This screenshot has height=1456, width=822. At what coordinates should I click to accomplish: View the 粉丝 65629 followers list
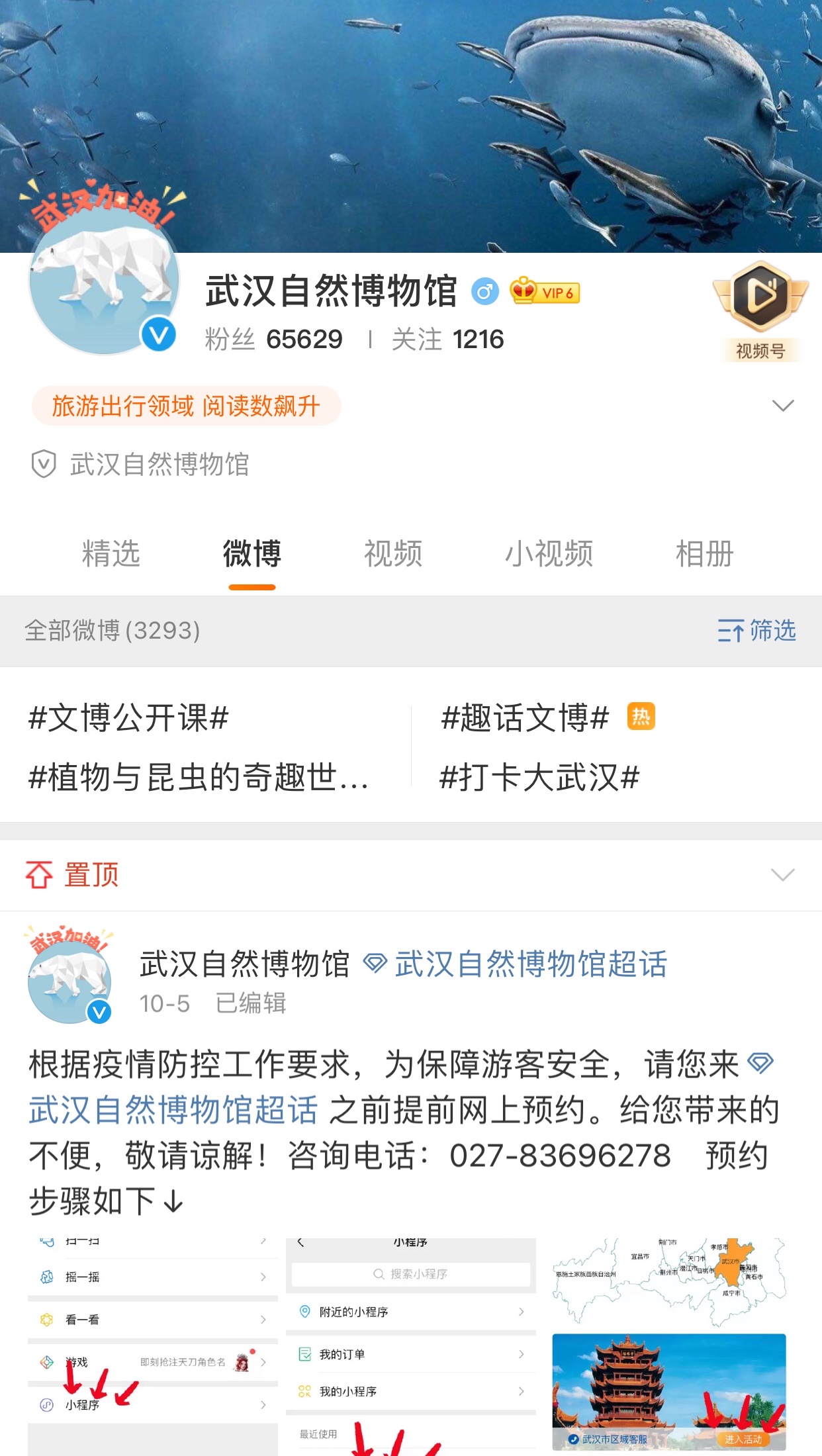274,340
